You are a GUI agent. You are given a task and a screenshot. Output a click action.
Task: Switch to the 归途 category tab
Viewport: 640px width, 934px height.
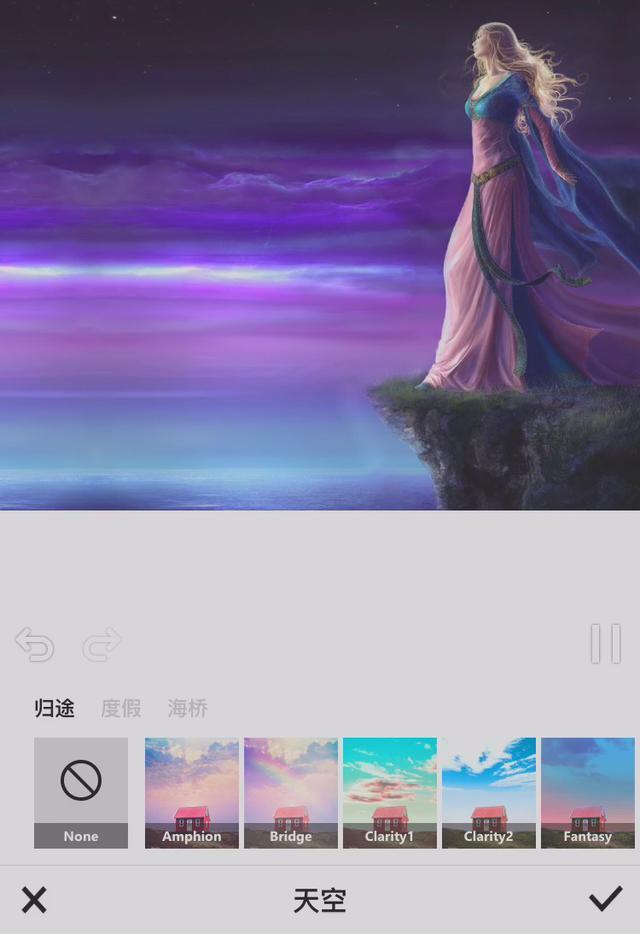54,709
